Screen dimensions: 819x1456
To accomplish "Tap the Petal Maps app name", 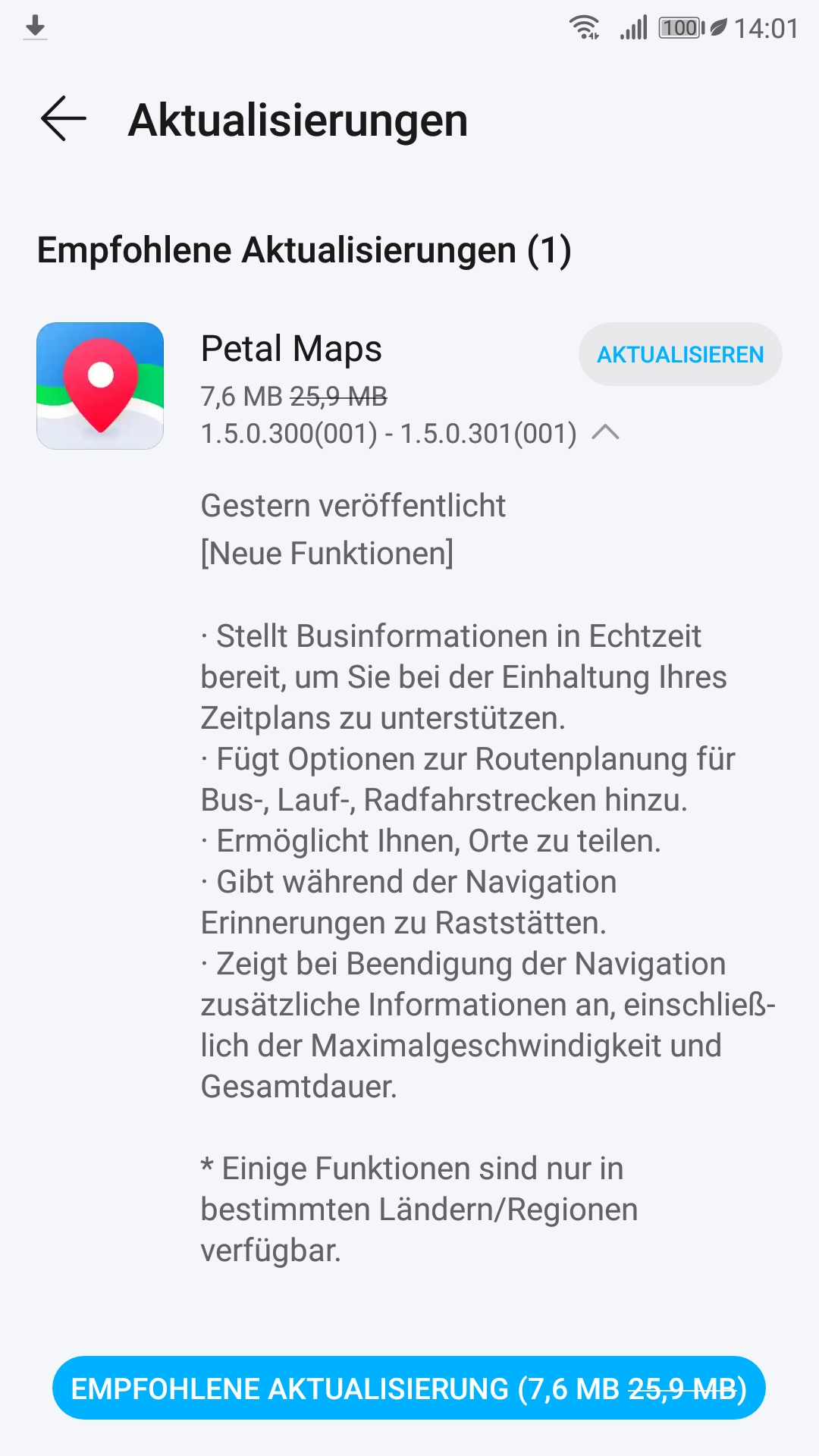I will click(x=292, y=350).
